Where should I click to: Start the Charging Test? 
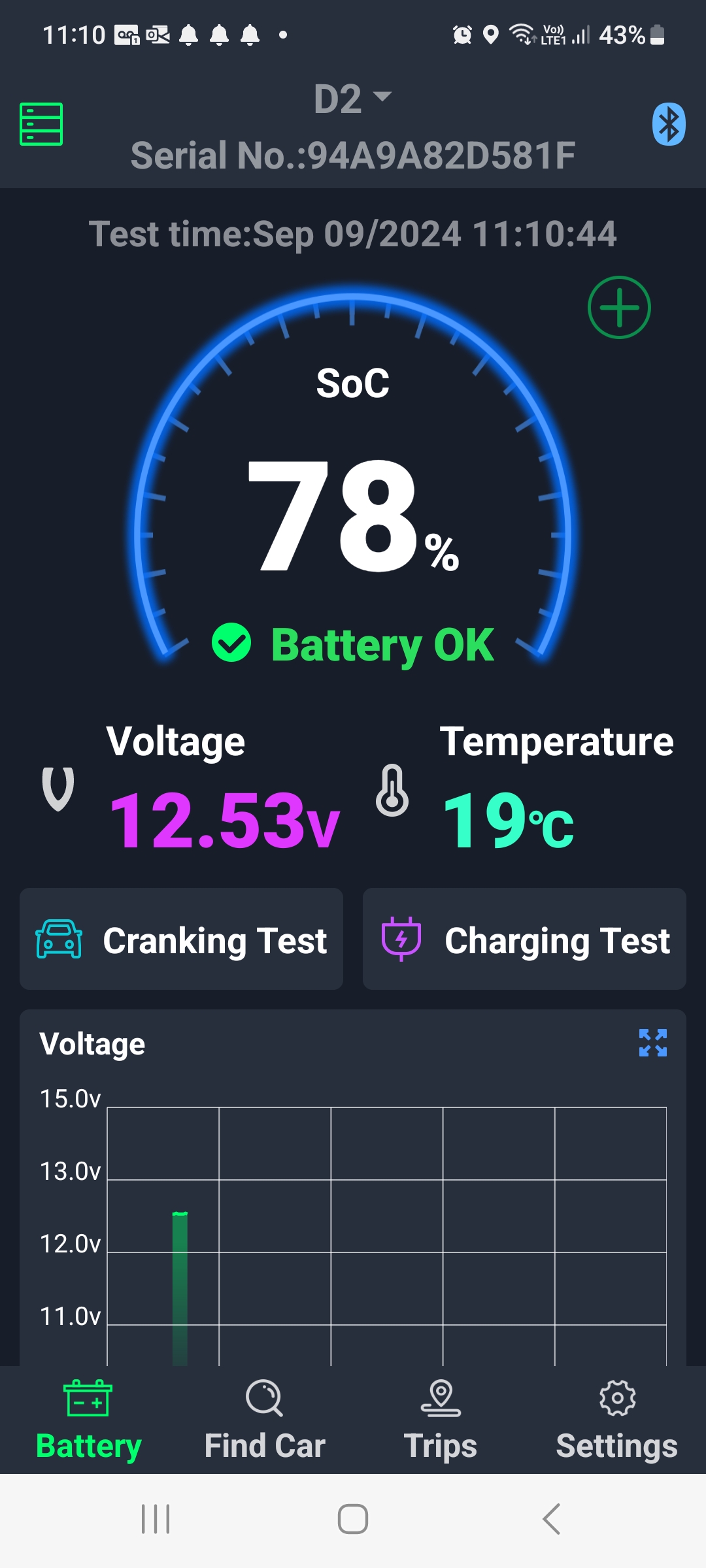pos(524,939)
